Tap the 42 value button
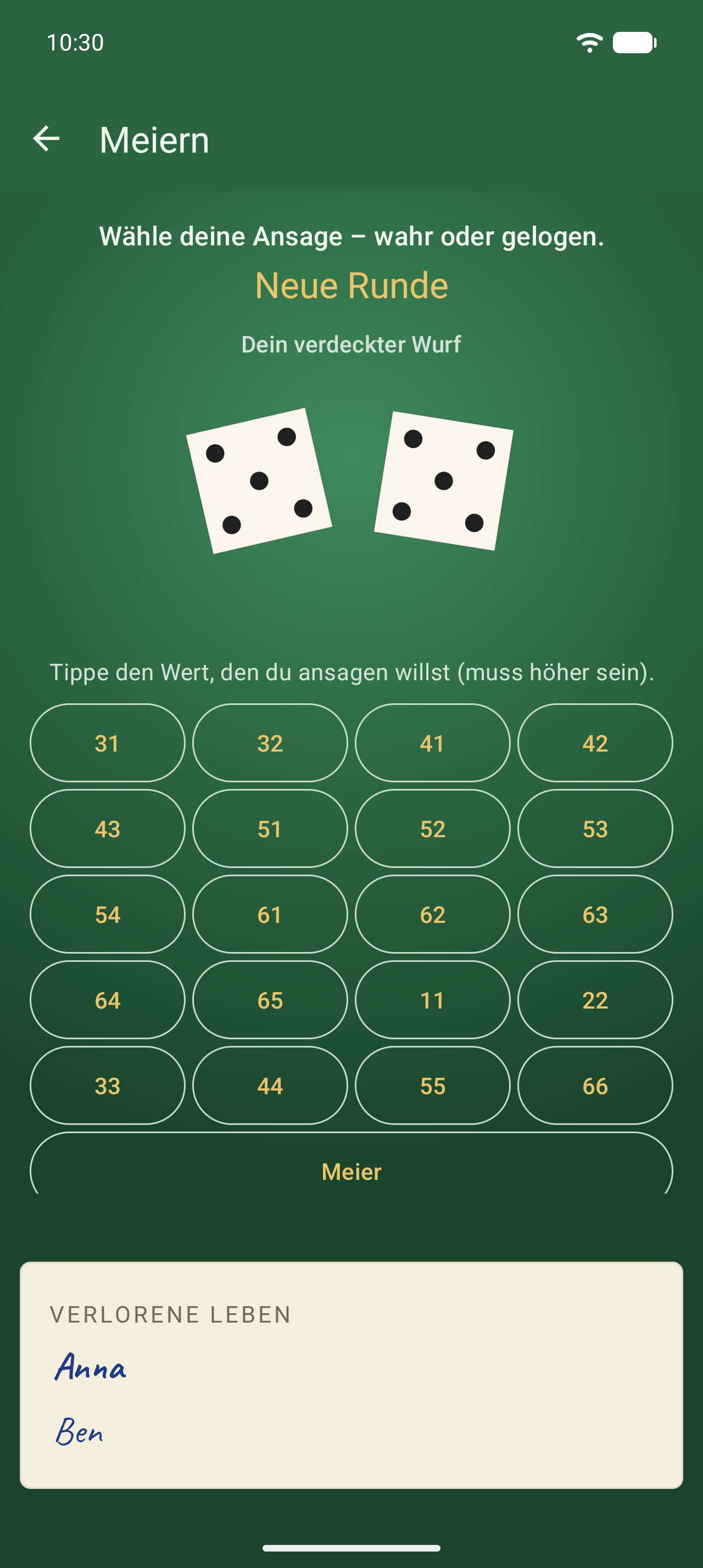The image size is (703, 1568). point(595,743)
